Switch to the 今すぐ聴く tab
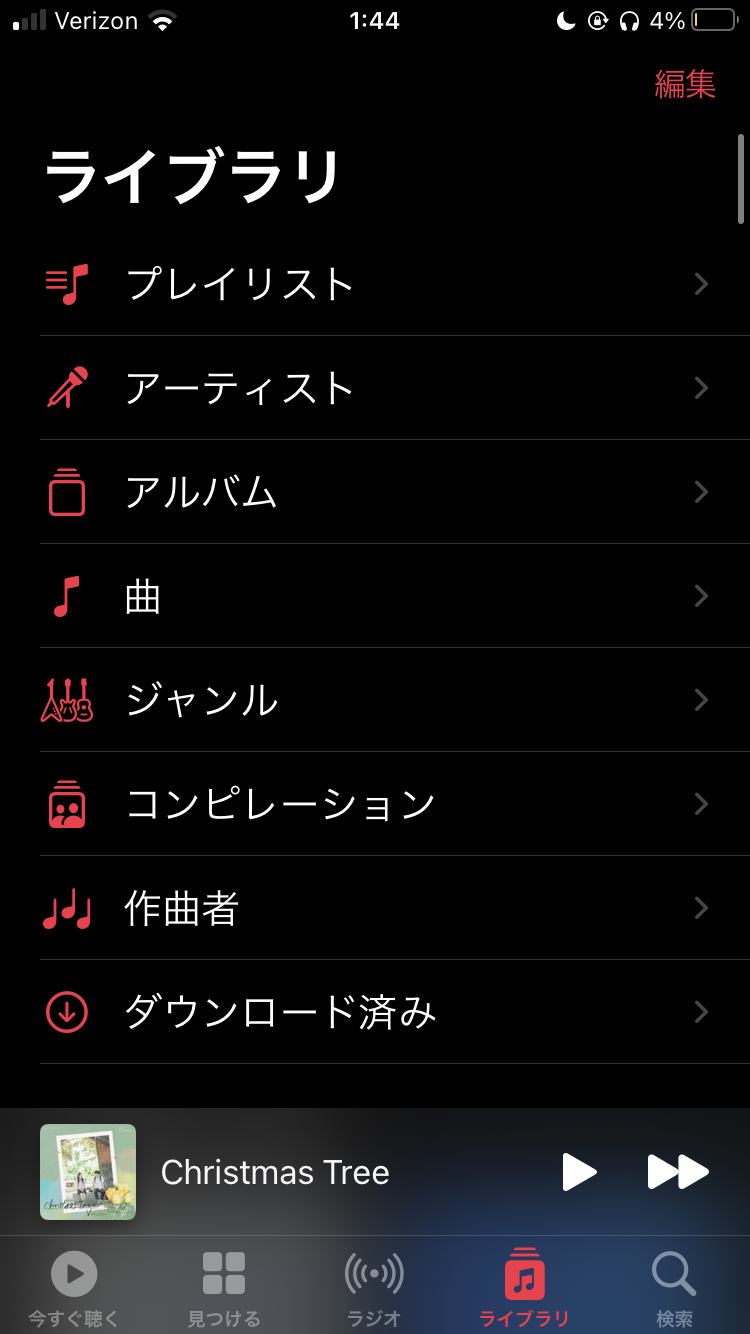 [x=74, y=1288]
